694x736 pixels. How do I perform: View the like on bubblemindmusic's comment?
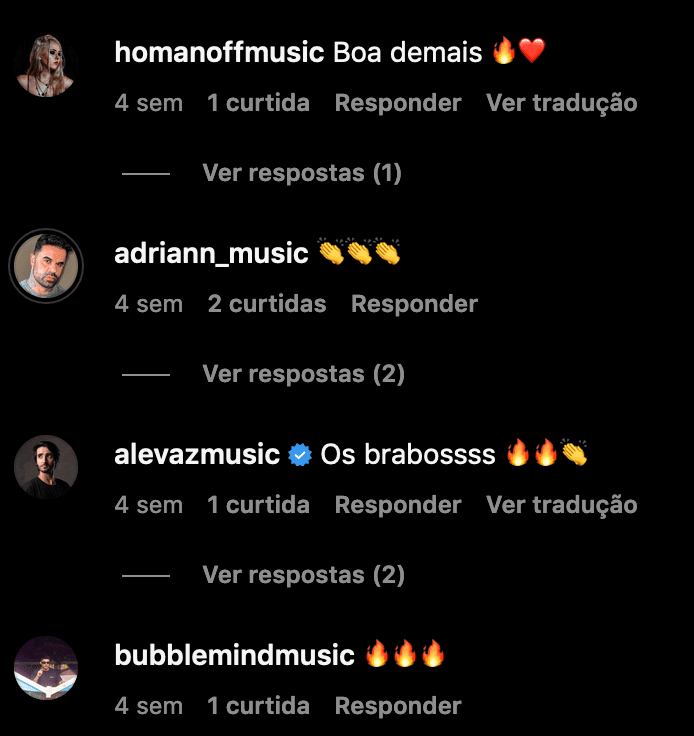[x=258, y=706]
